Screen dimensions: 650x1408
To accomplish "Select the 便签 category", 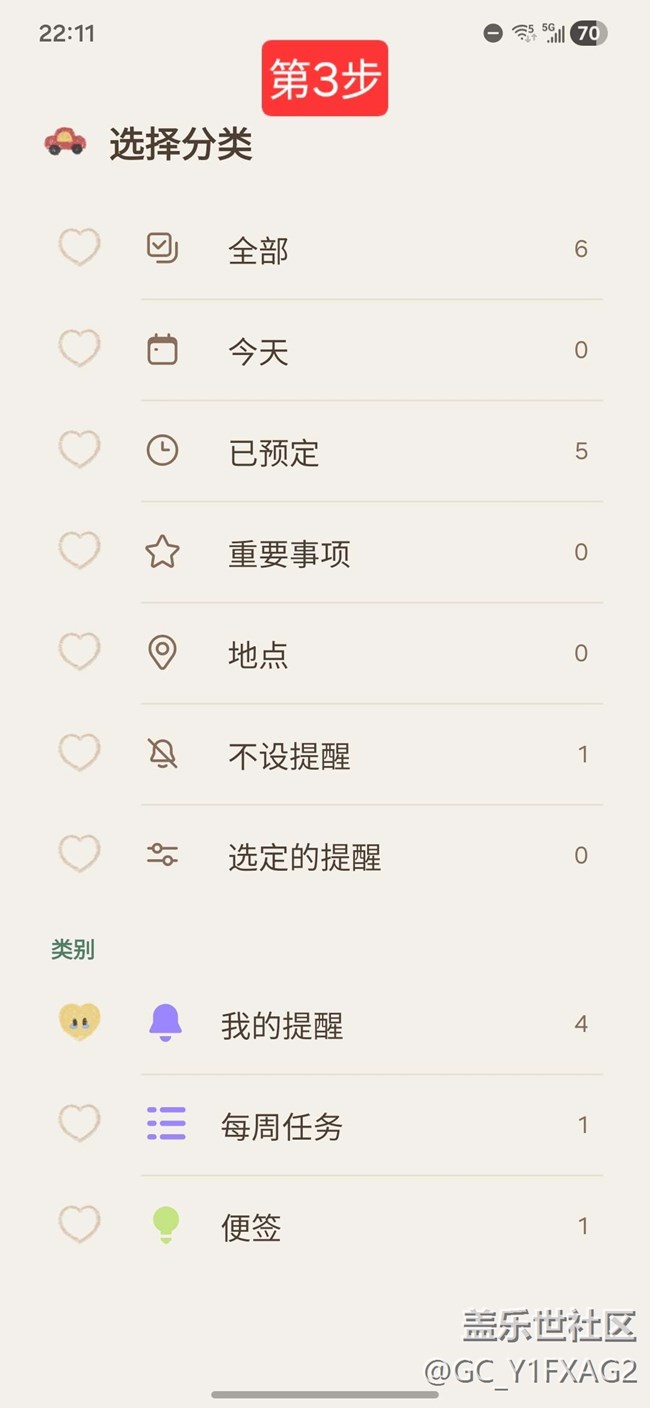I will [x=251, y=1227].
